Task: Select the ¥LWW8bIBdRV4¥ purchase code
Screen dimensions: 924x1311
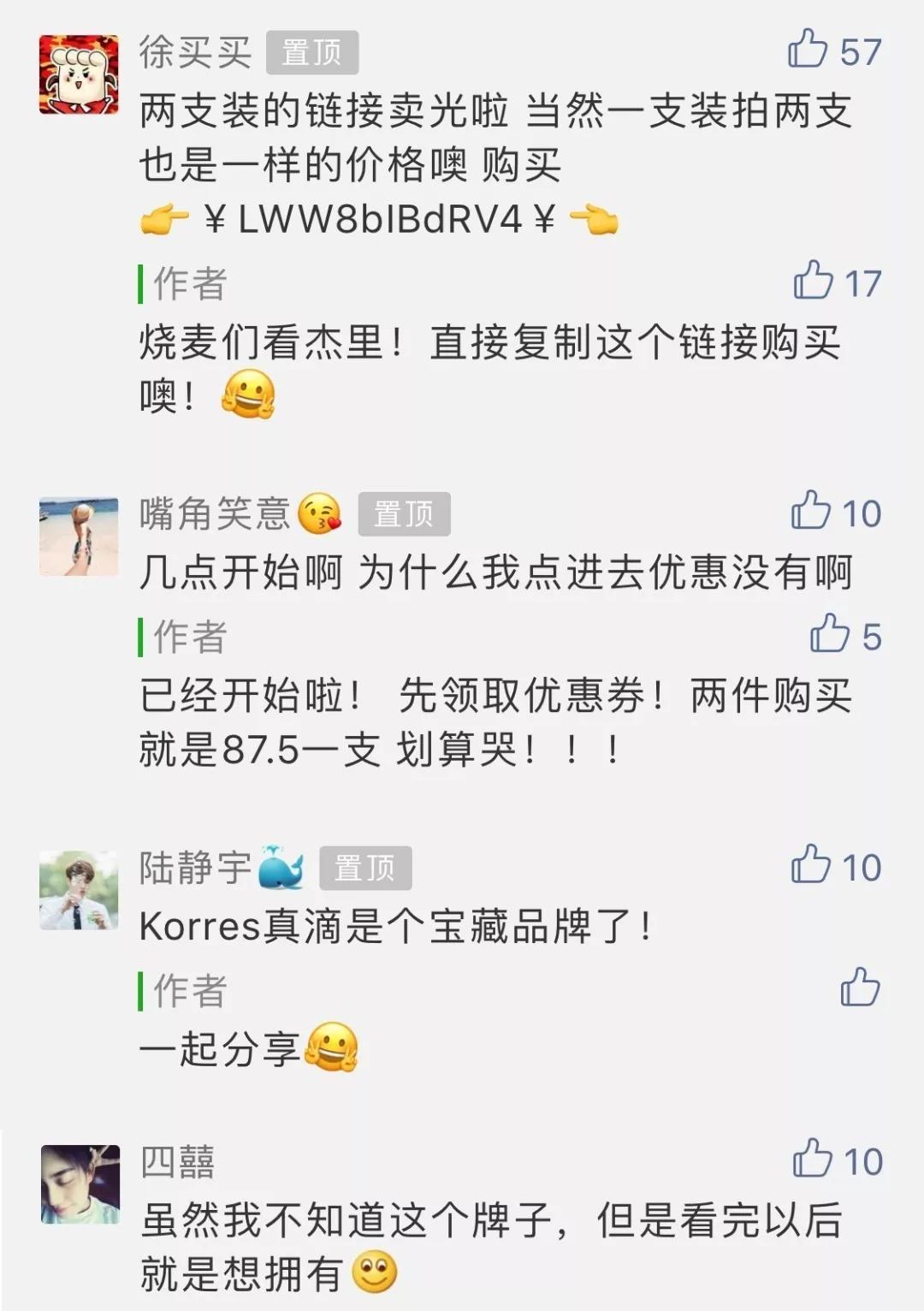Action: [x=385, y=221]
